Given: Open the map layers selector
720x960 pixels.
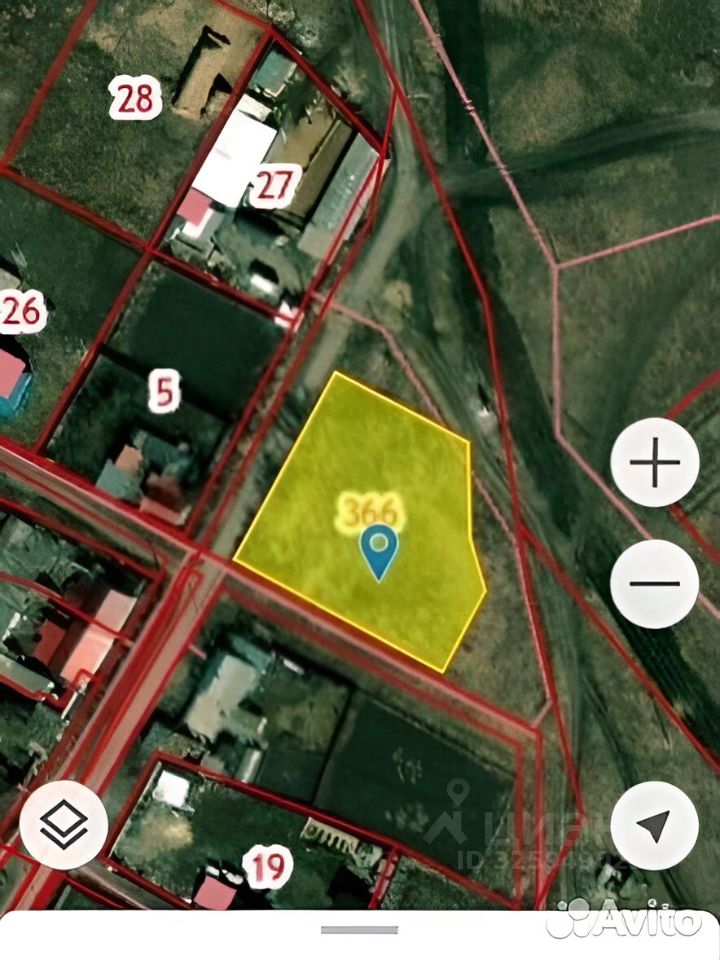Looking at the screenshot, I should coord(64,825).
